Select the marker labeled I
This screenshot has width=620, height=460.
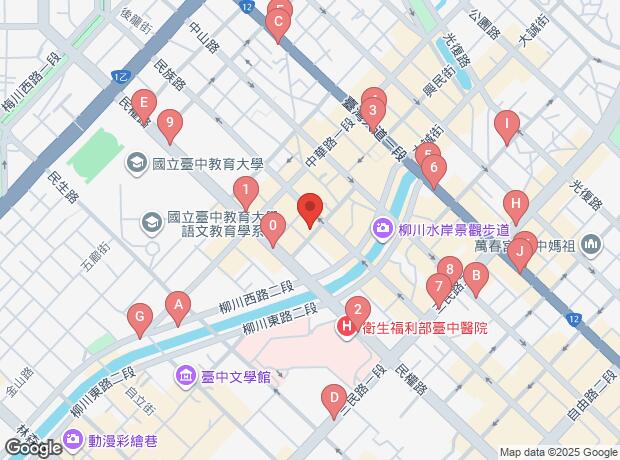[507, 129]
